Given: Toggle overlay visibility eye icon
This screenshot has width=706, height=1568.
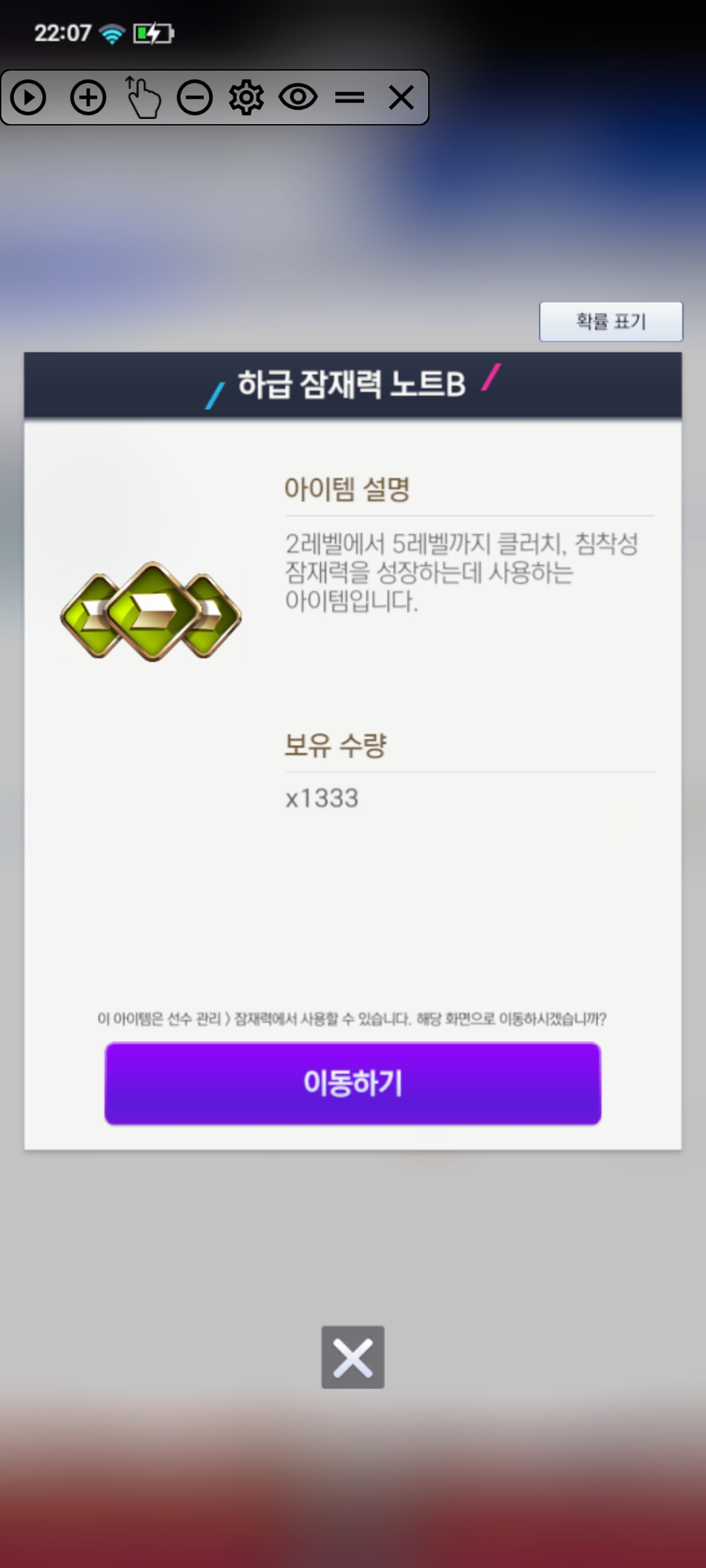Looking at the screenshot, I should 298,97.
